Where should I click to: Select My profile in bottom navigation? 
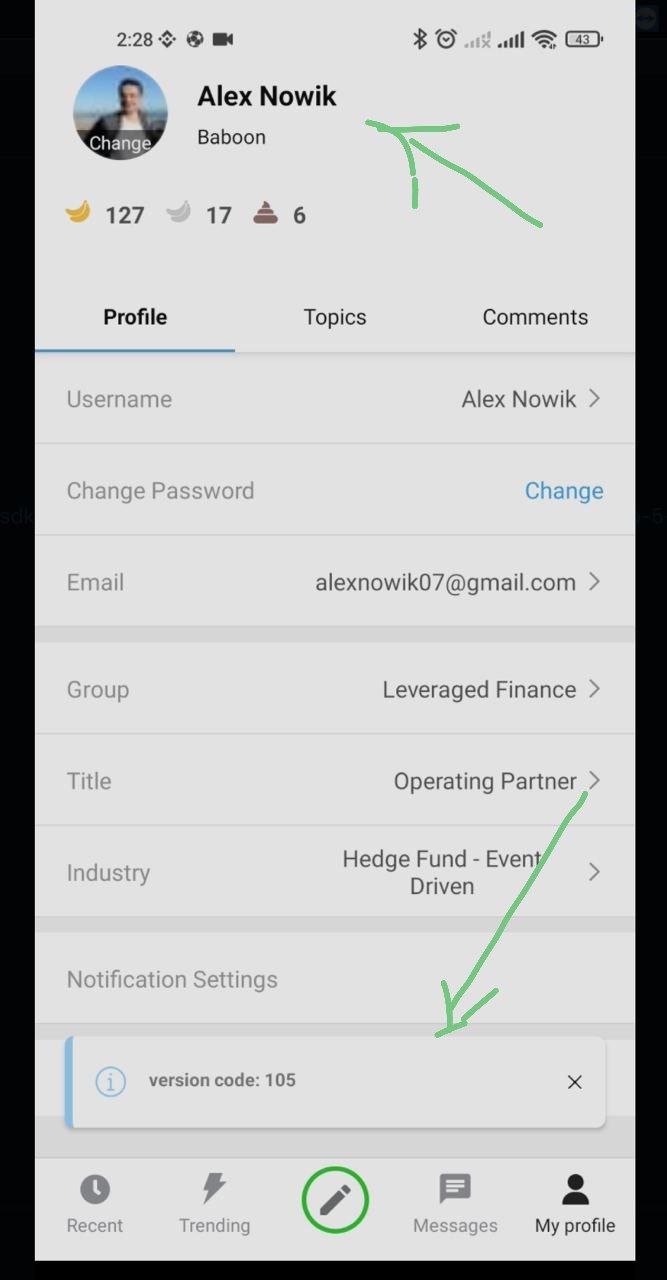(x=575, y=1204)
